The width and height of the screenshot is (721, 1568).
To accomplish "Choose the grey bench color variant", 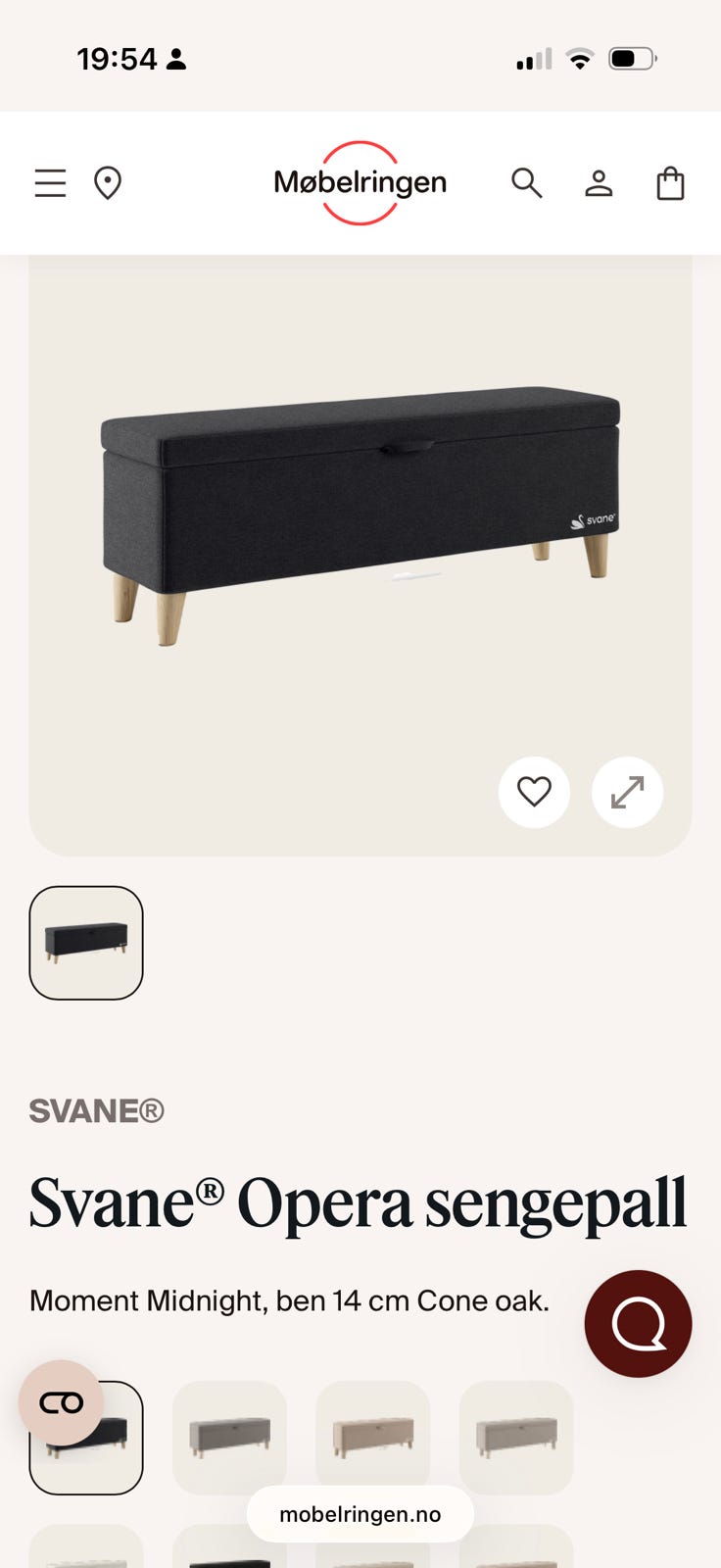I will point(229,1437).
